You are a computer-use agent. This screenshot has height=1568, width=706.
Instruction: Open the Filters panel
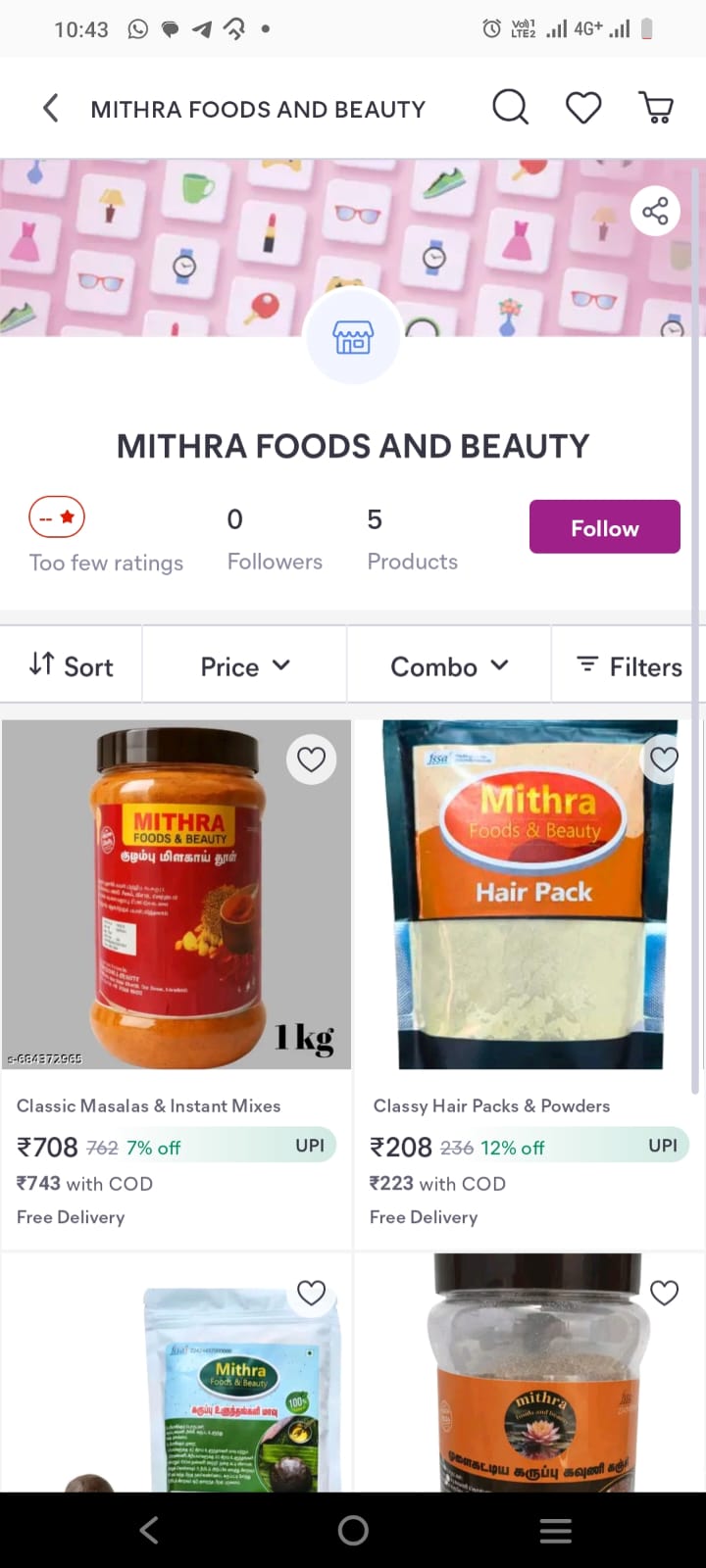tap(629, 666)
